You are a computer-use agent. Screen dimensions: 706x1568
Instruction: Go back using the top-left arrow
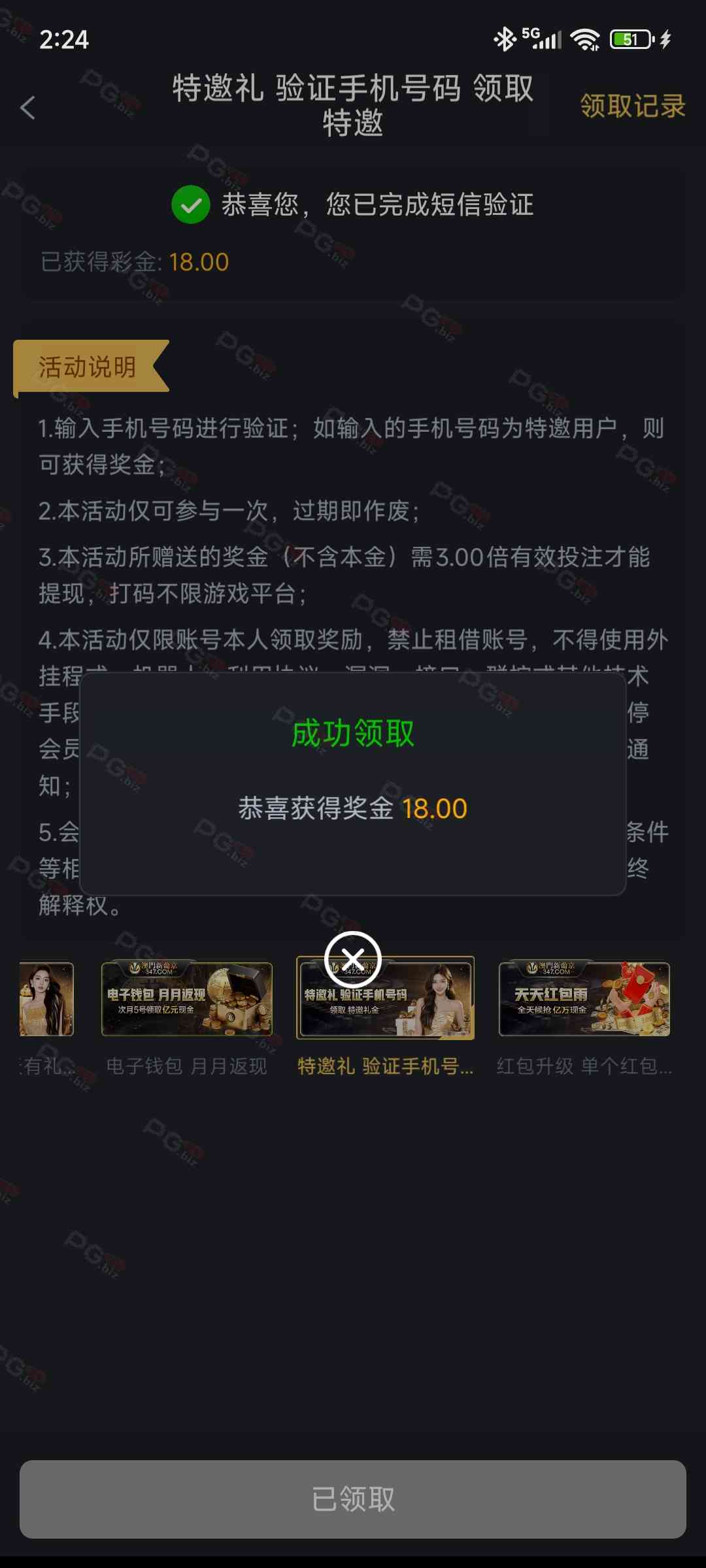tap(28, 108)
